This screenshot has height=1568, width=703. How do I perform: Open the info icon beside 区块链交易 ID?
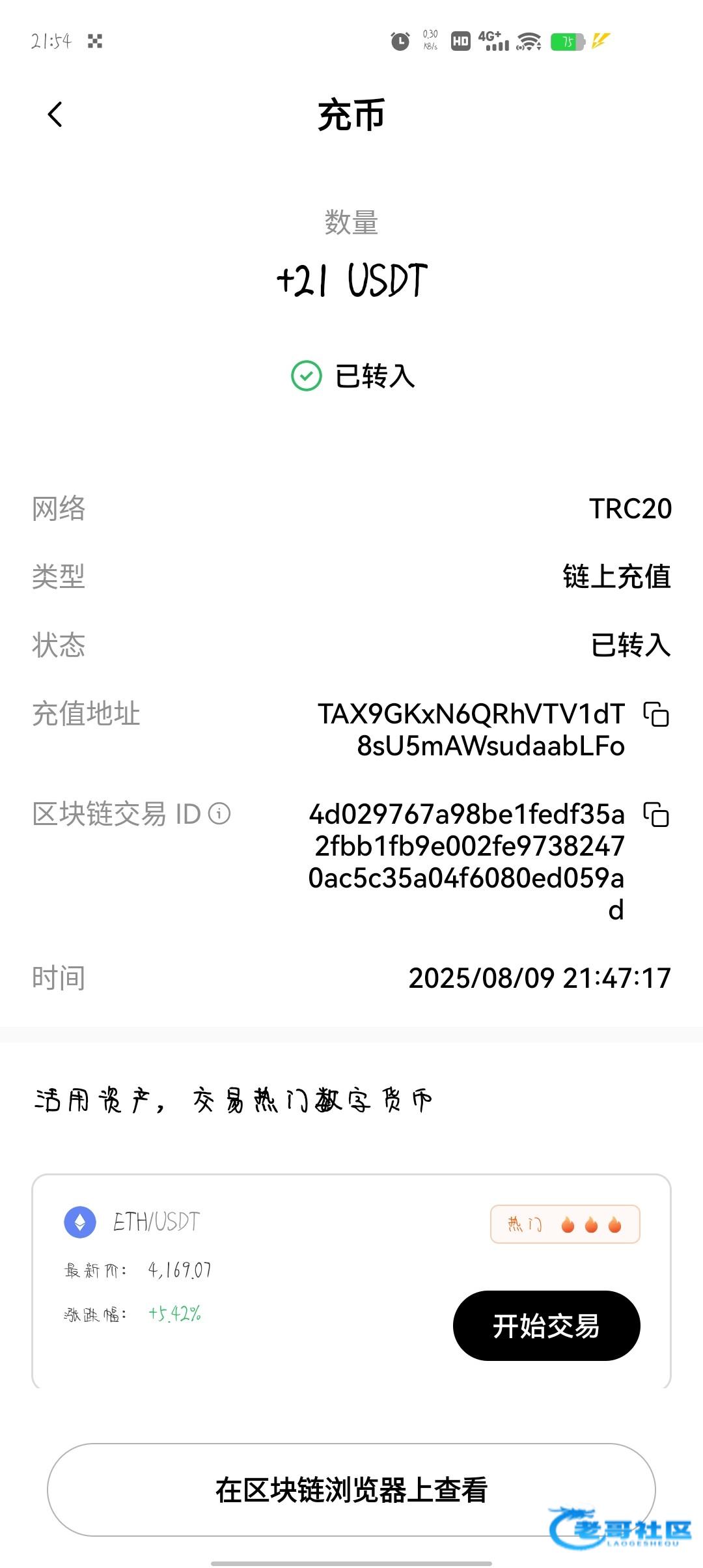click(219, 814)
